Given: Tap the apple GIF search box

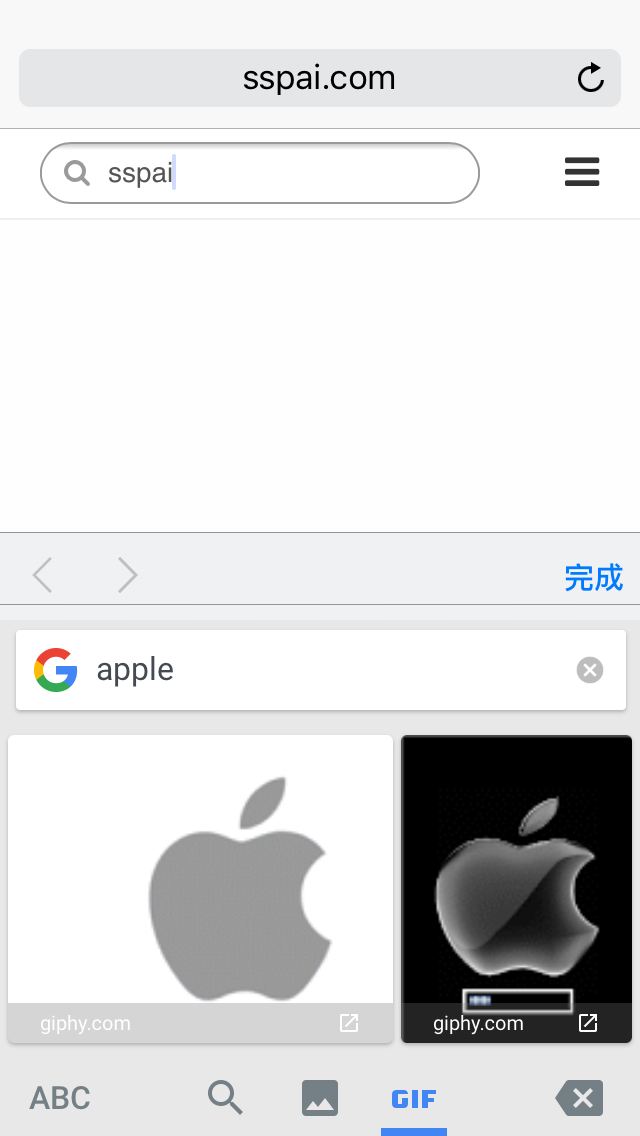Looking at the screenshot, I should pyautogui.click(x=320, y=670).
